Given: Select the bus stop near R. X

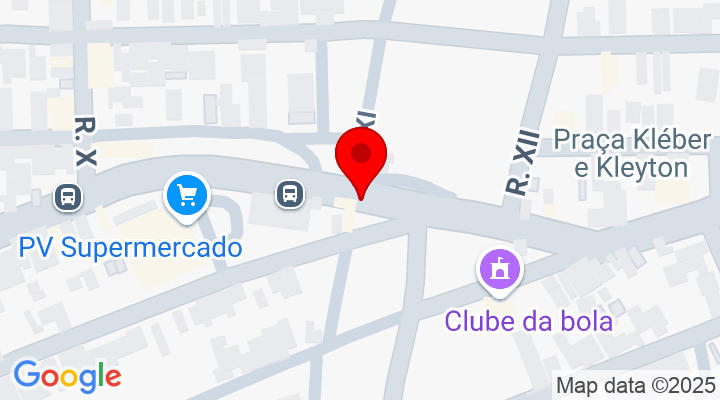Looking at the screenshot, I should (x=68, y=195).
